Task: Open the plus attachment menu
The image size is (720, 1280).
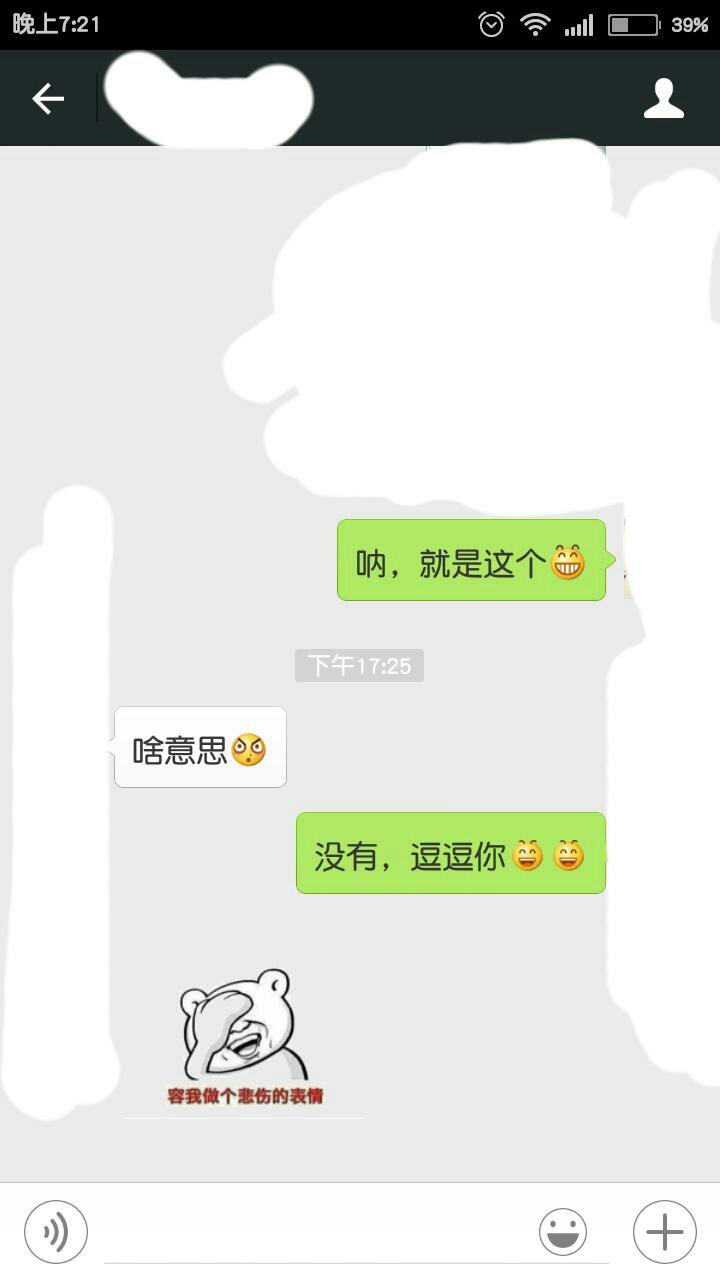Action: pyautogui.click(x=664, y=1232)
